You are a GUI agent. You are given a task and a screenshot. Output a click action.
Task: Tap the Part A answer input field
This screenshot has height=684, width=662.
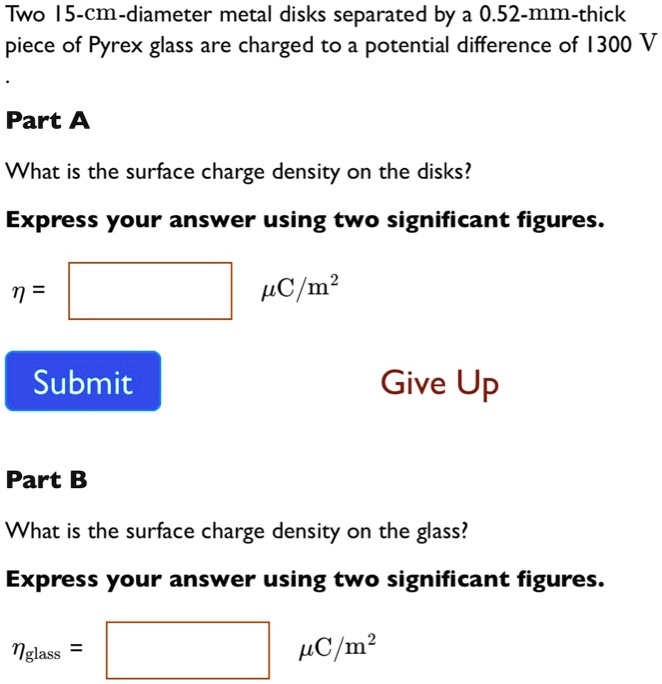(x=150, y=291)
